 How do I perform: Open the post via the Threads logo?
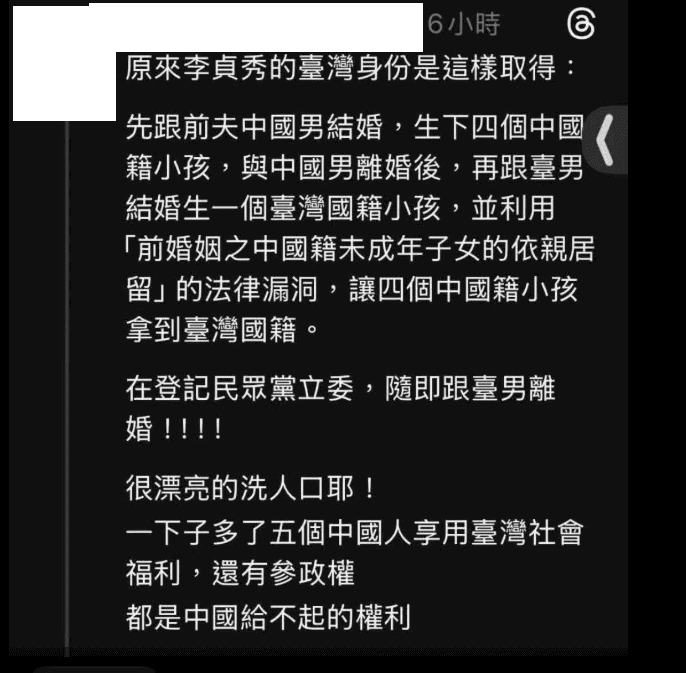(581, 25)
